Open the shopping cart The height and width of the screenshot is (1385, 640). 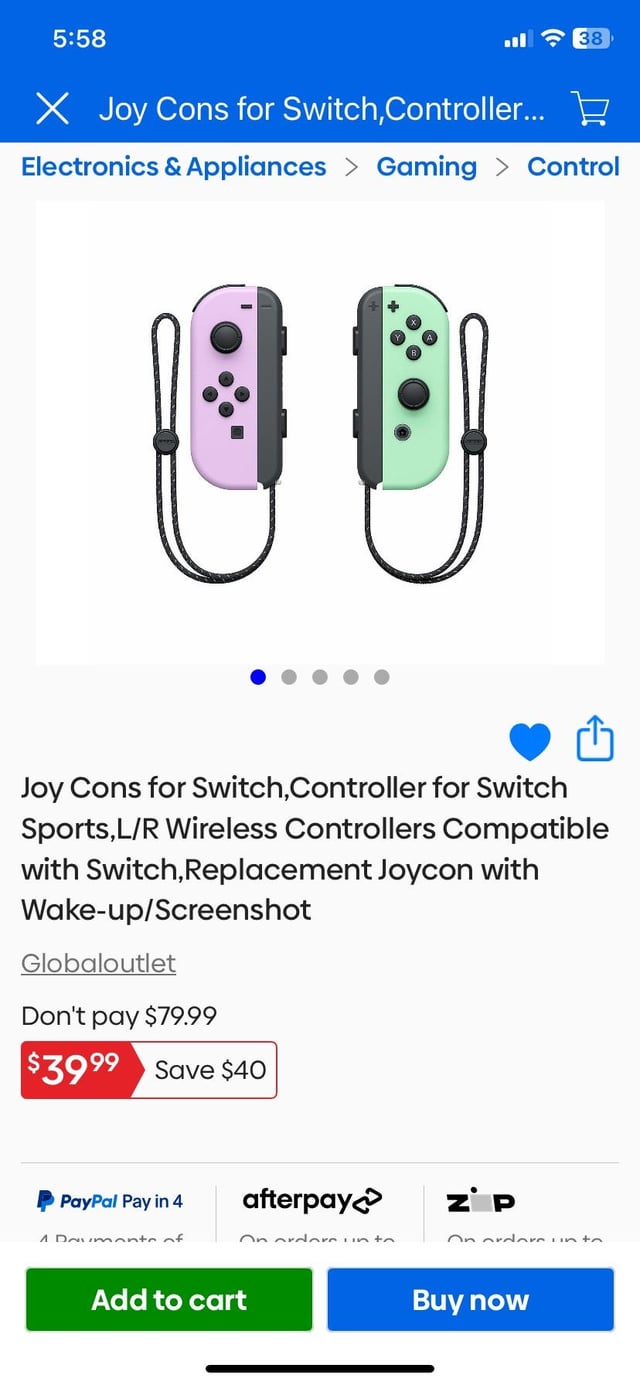(589, 108)
